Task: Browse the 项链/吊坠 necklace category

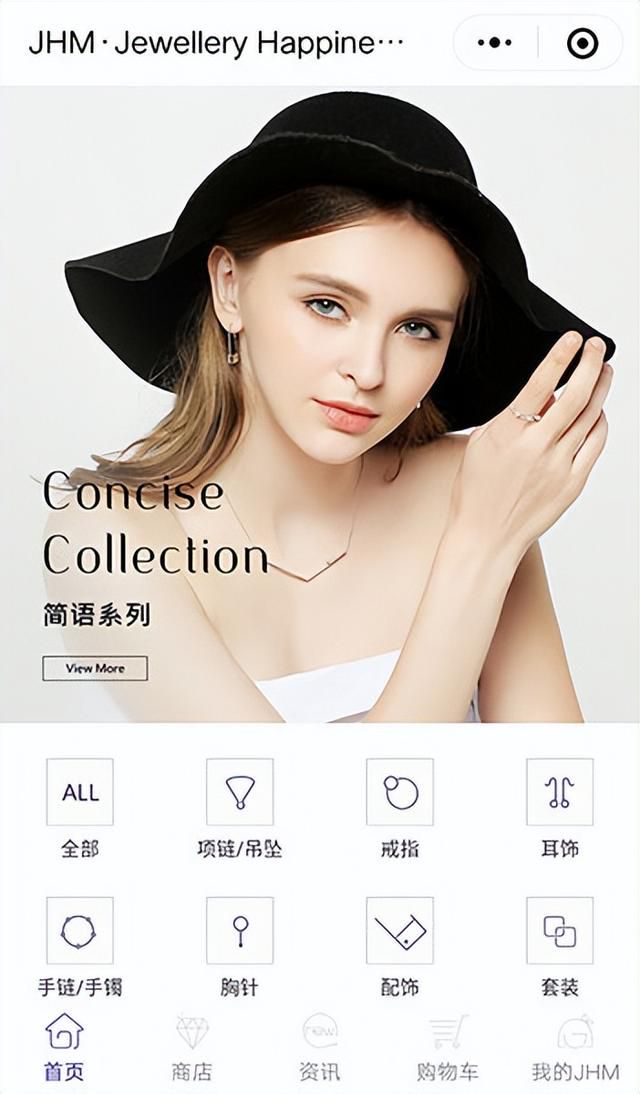Action: [240, 792]
